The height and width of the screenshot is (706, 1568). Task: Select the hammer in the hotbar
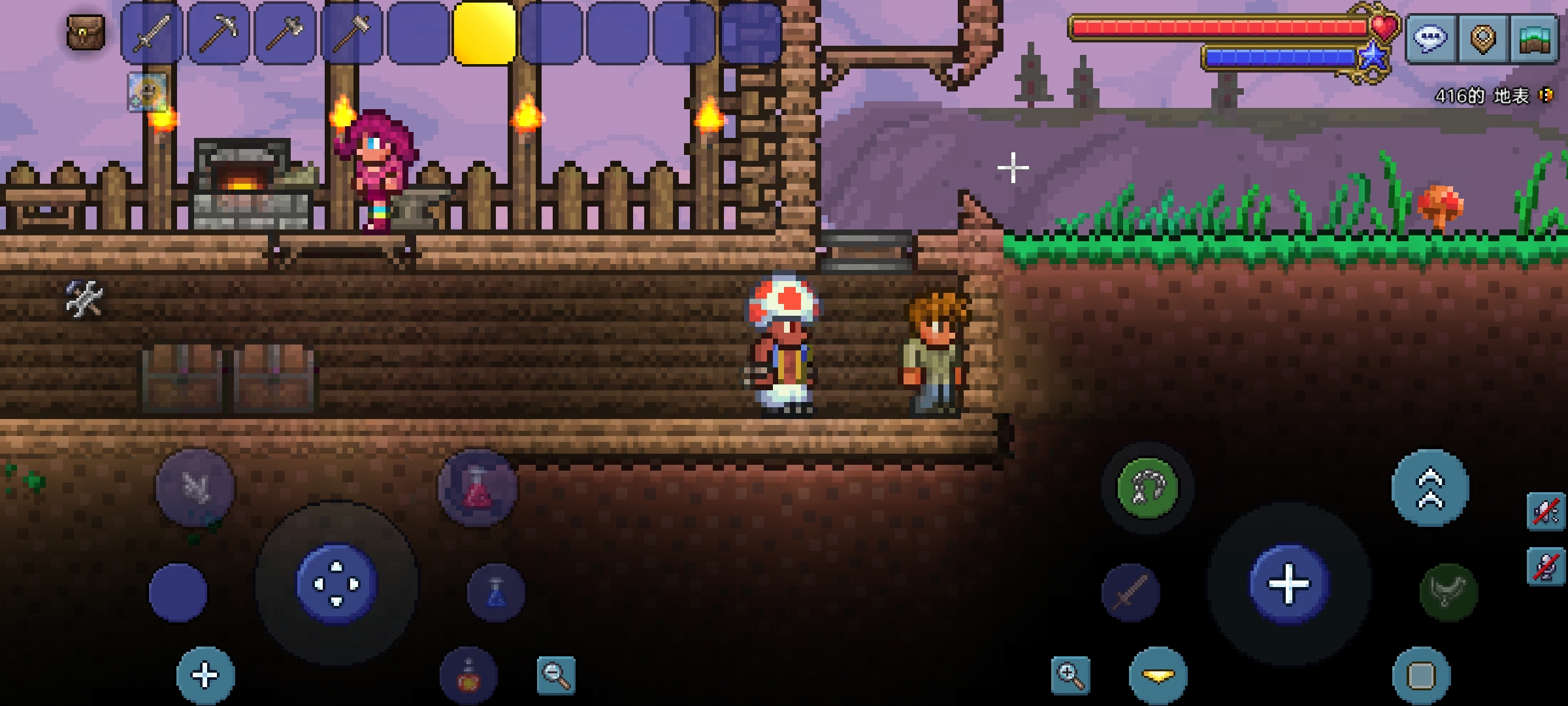(351, 33)
